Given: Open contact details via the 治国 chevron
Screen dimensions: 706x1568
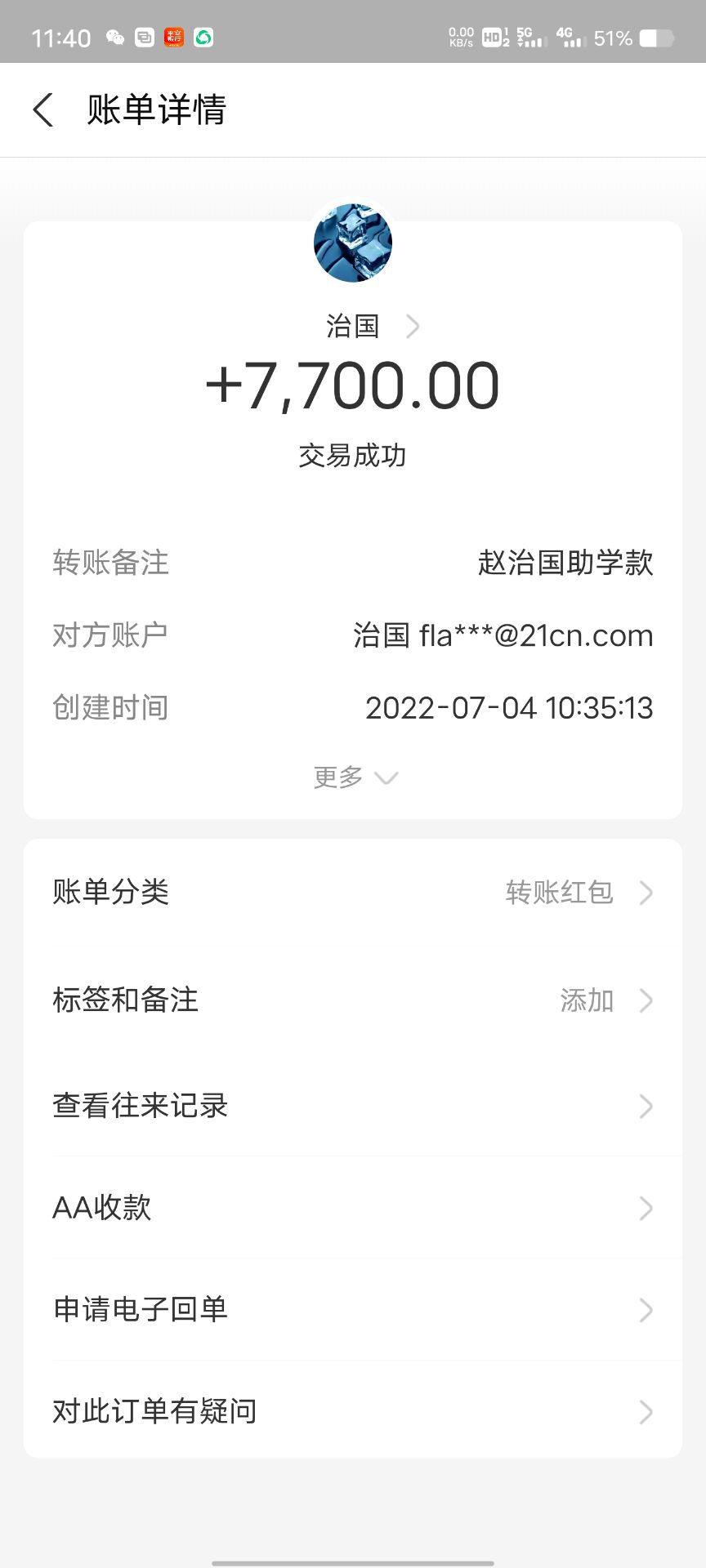Looking at the screenshot, I should tap(414, 326).
